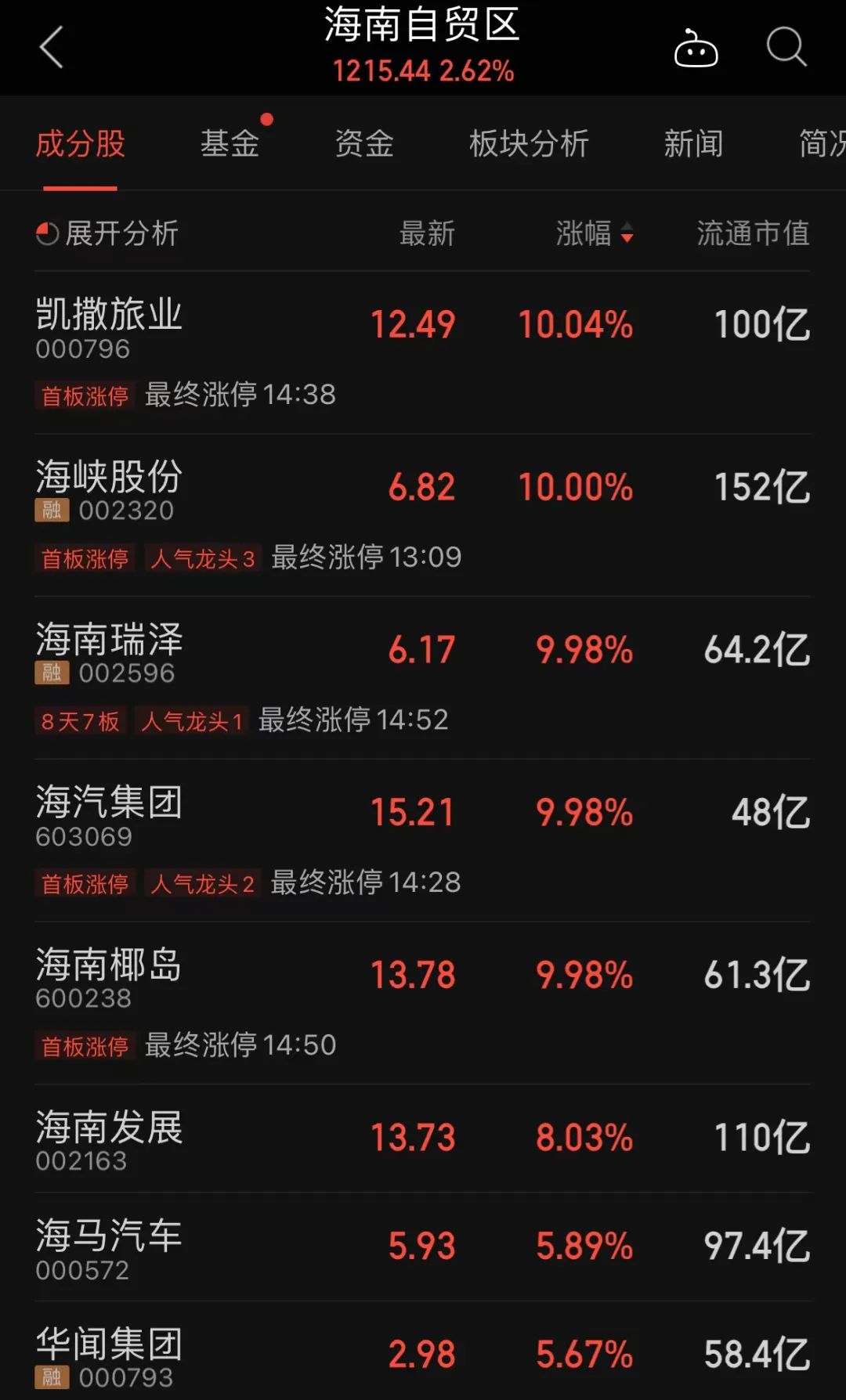Switch to the 基金 tab
846x1400 pixels.
tap(230, 144)
